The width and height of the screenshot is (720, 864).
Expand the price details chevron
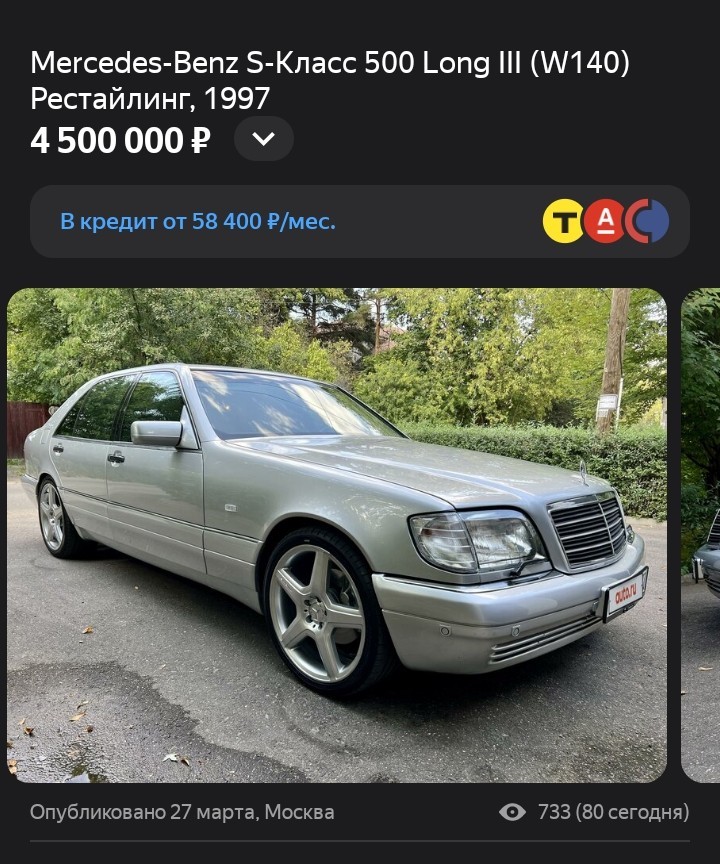pyautogui.click(x=264, y=139)
